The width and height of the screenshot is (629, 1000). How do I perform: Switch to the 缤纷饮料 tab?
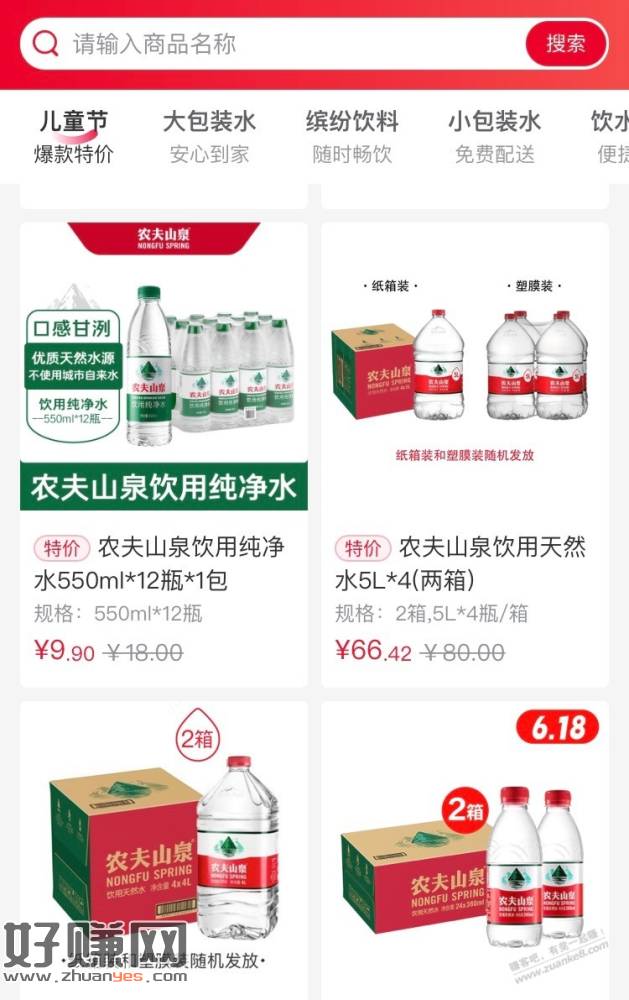(352, 137)
